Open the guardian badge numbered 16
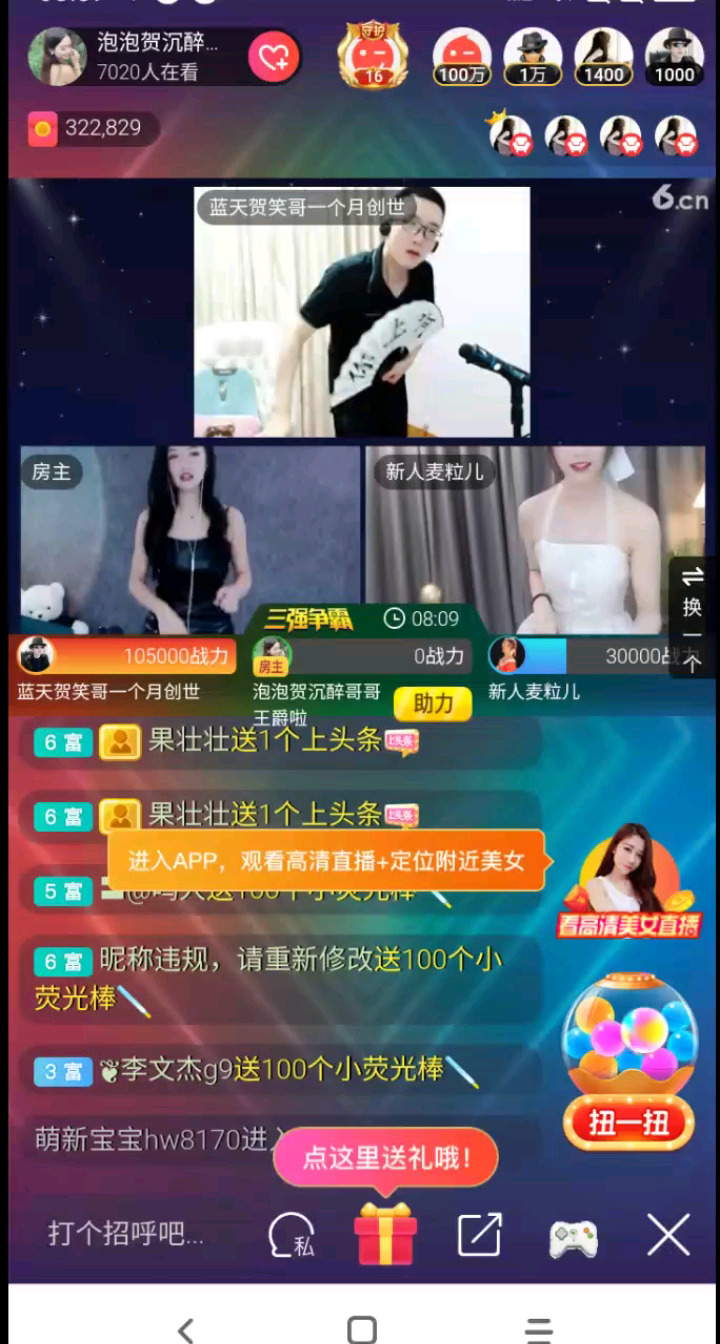 pyautogui.click(x=373, y=56)
